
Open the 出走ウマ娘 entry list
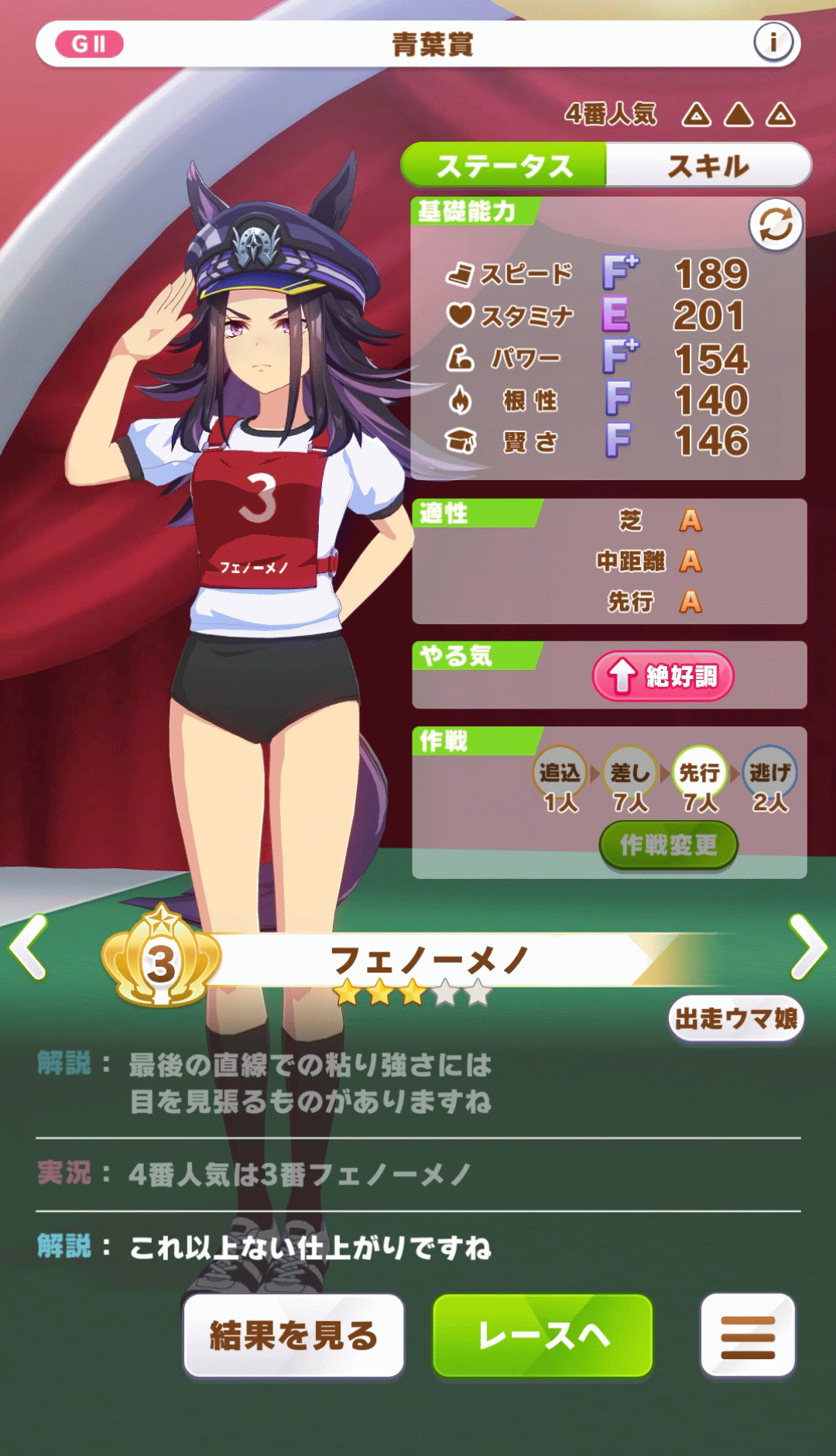[x=735, y=1018]
